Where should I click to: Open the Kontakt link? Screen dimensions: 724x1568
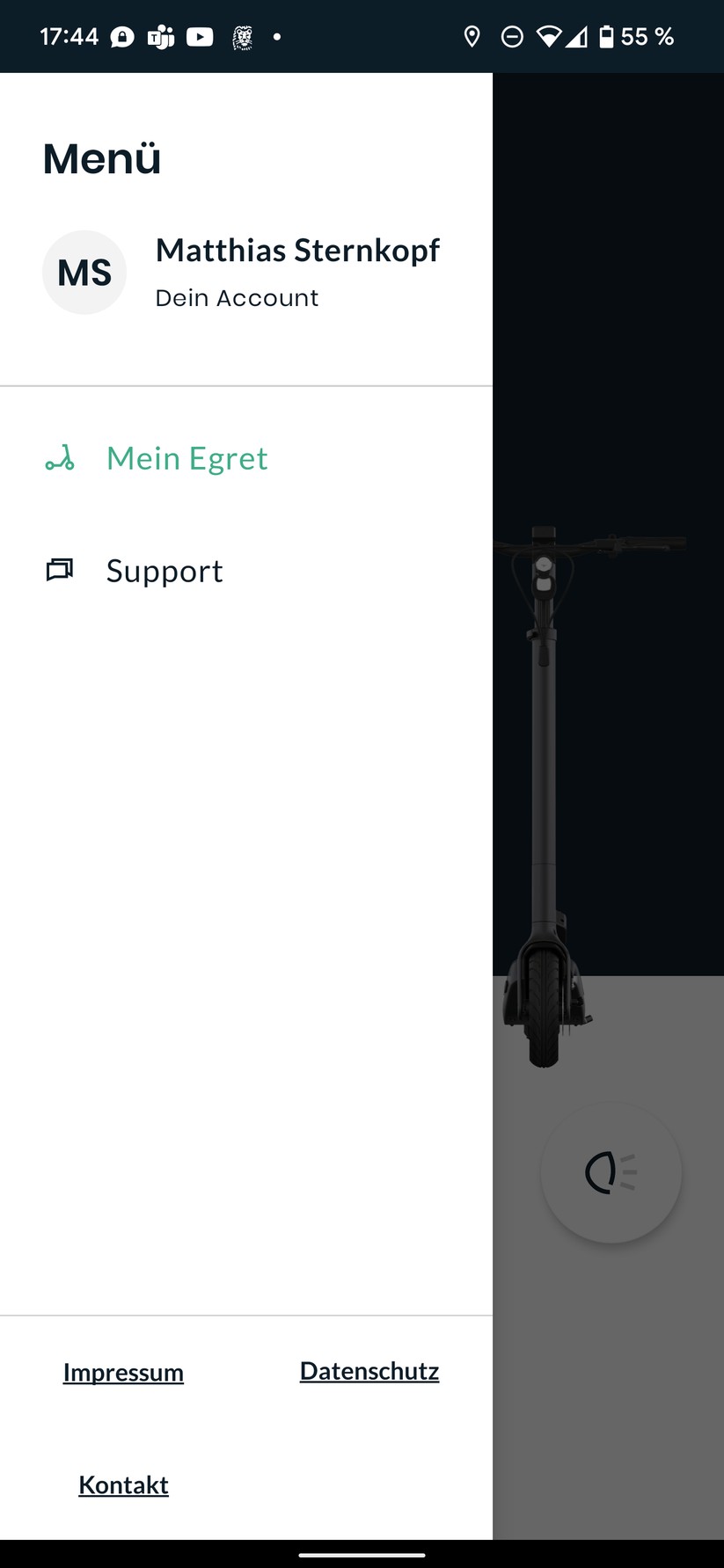pos(123,1485)
